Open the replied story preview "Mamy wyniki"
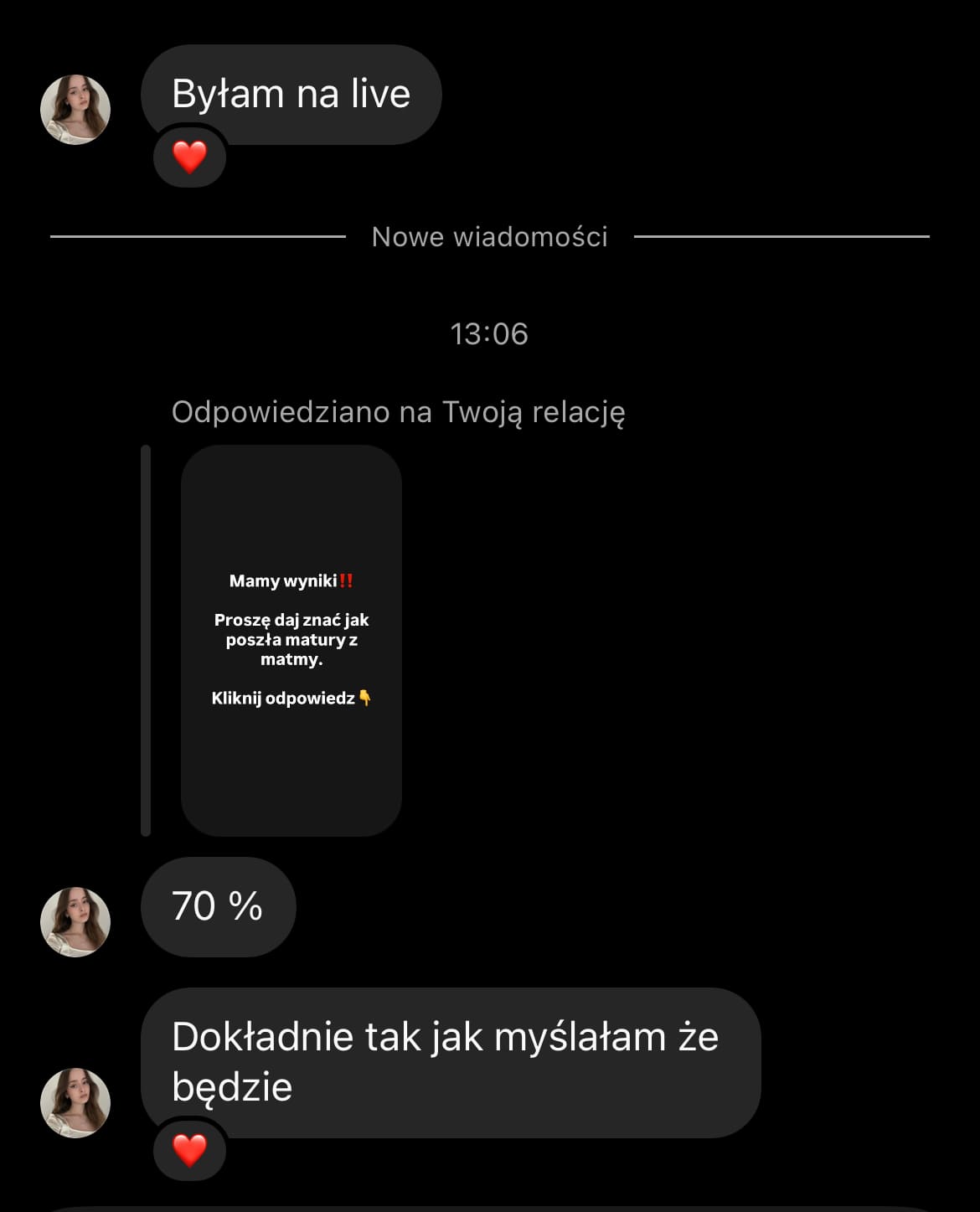The height and width of the screenshot is (1212, 980). (291, 640)
